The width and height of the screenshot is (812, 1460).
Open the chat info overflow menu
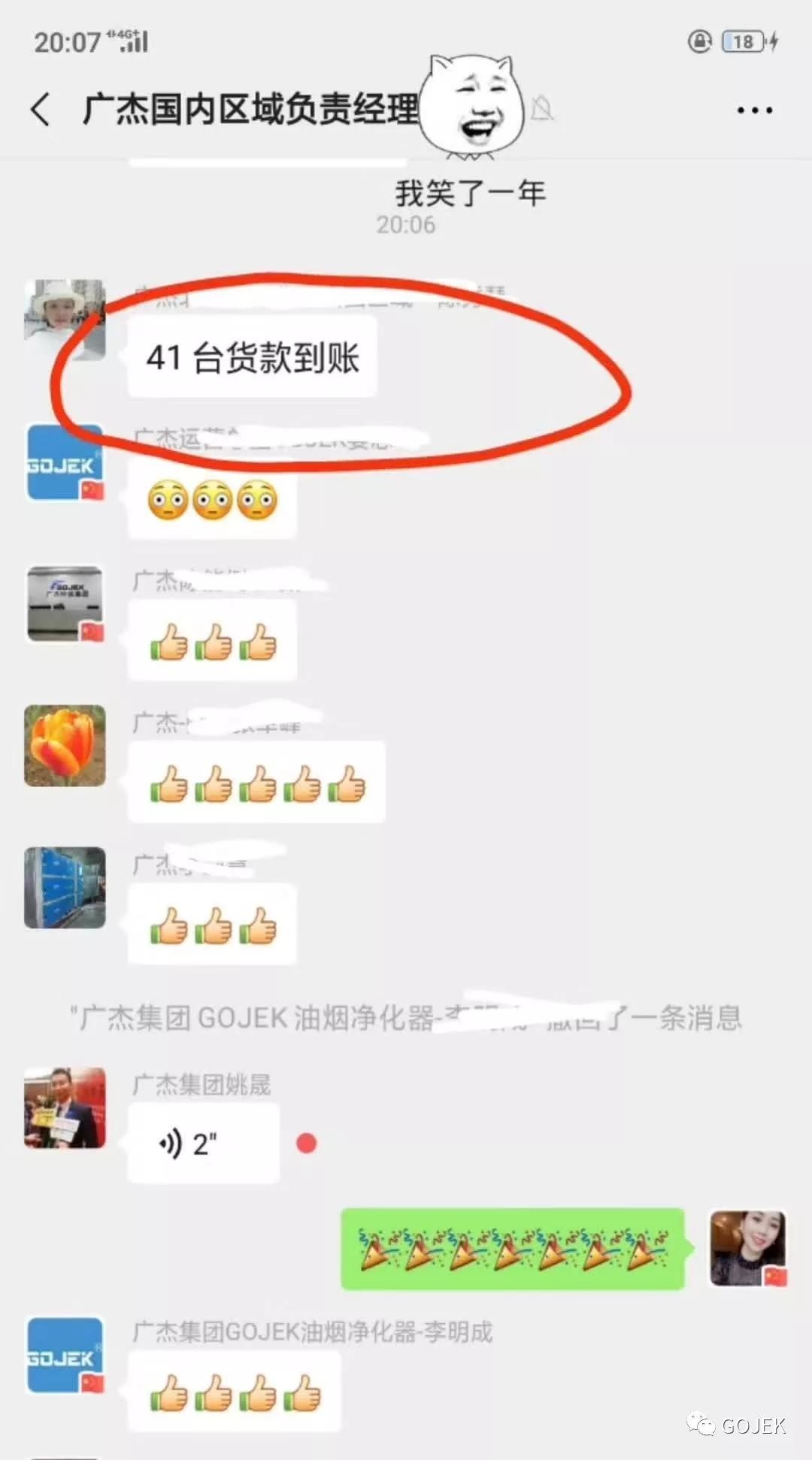(754, 111)
